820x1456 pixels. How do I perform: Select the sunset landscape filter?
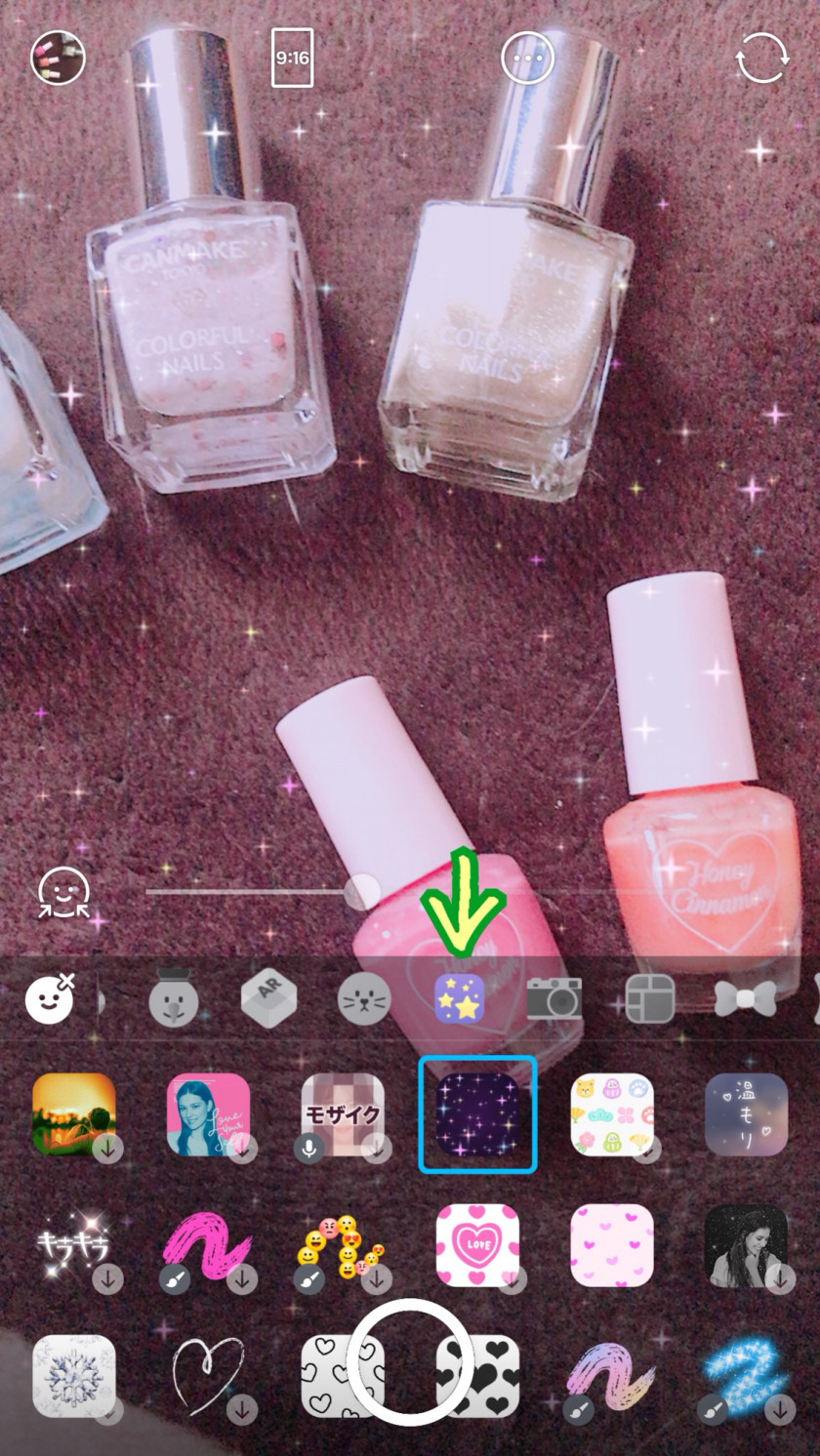pos(74,1114)
